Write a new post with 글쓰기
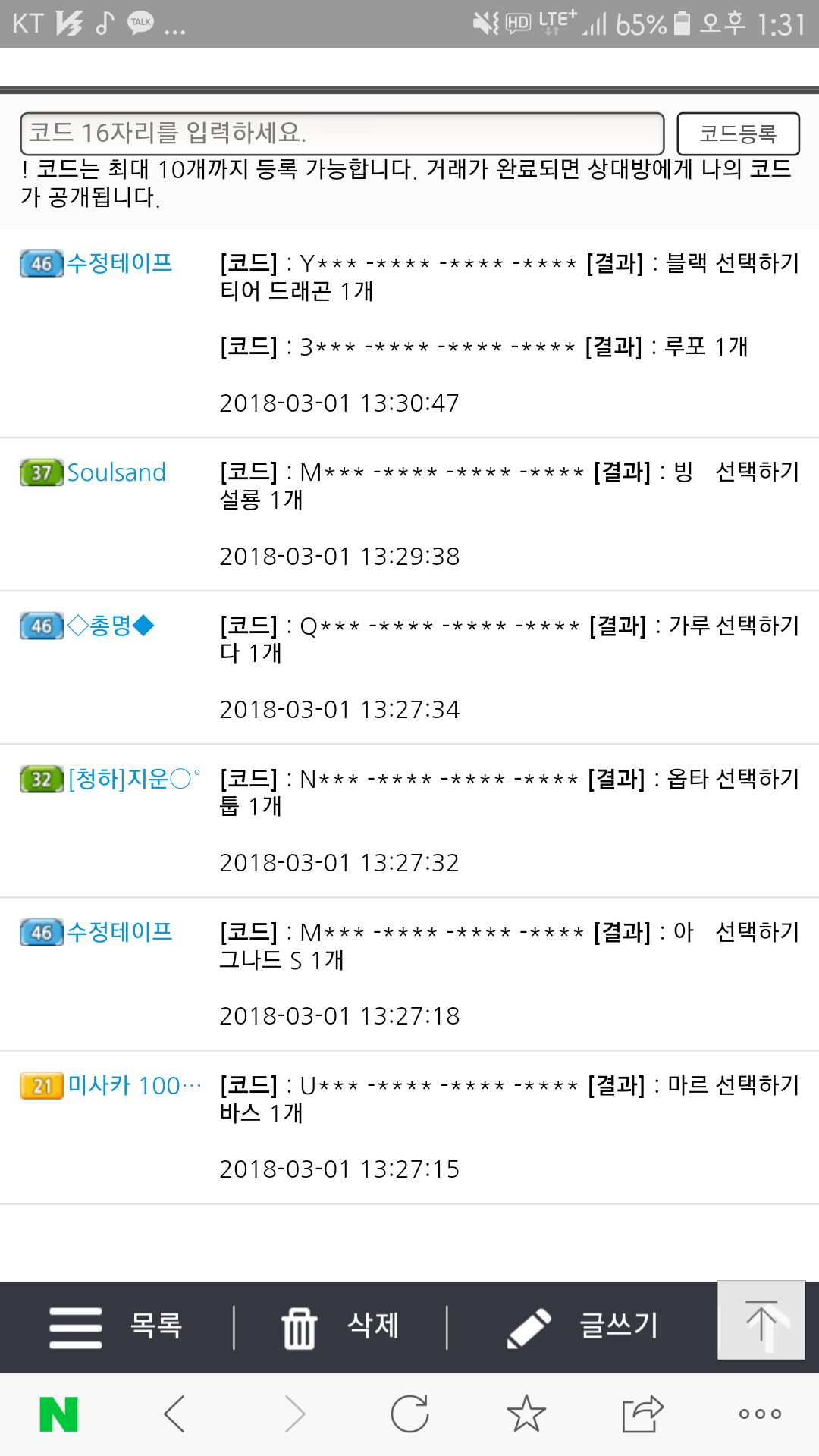Viewport: 819px width, 1456px height. (582, 1326)
